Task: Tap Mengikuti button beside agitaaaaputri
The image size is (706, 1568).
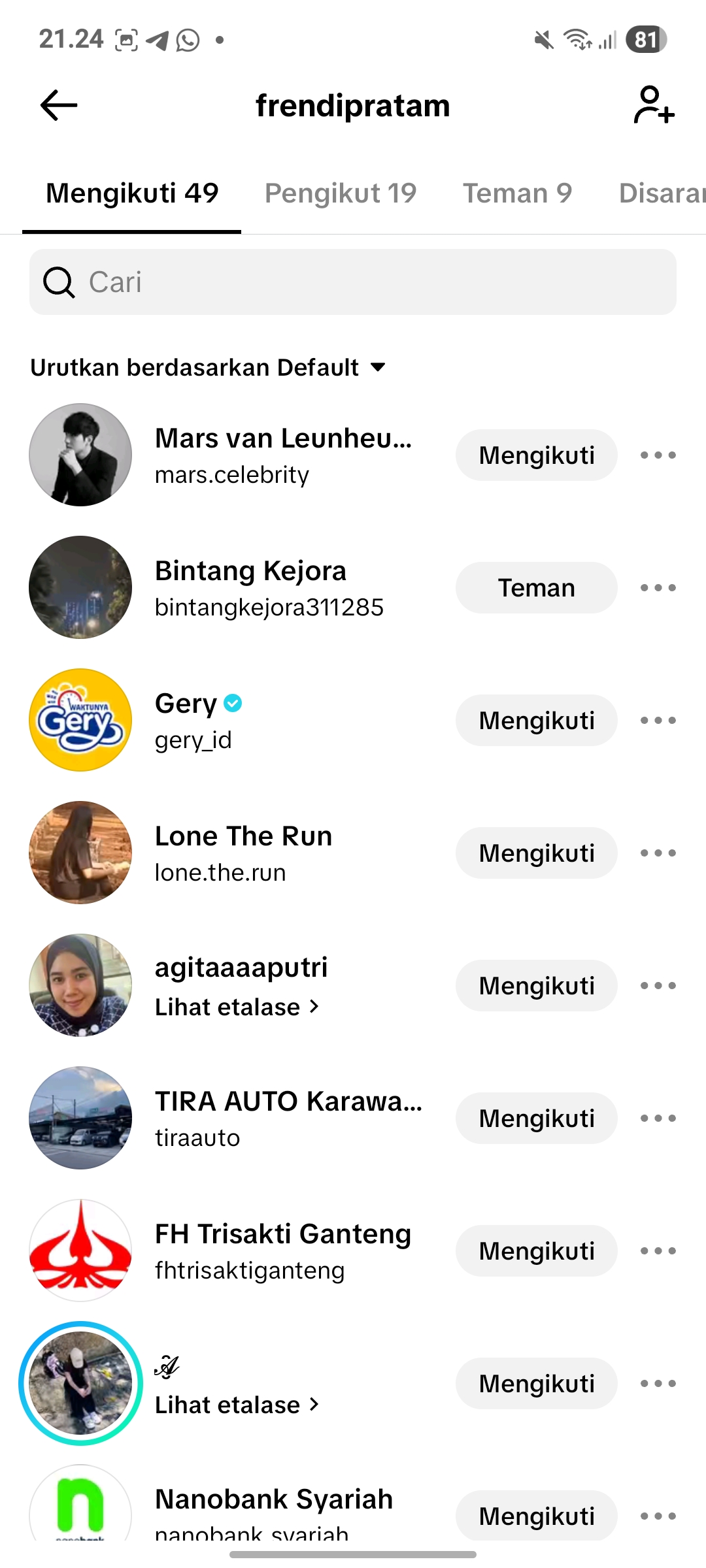Action: tap(536, 985)
